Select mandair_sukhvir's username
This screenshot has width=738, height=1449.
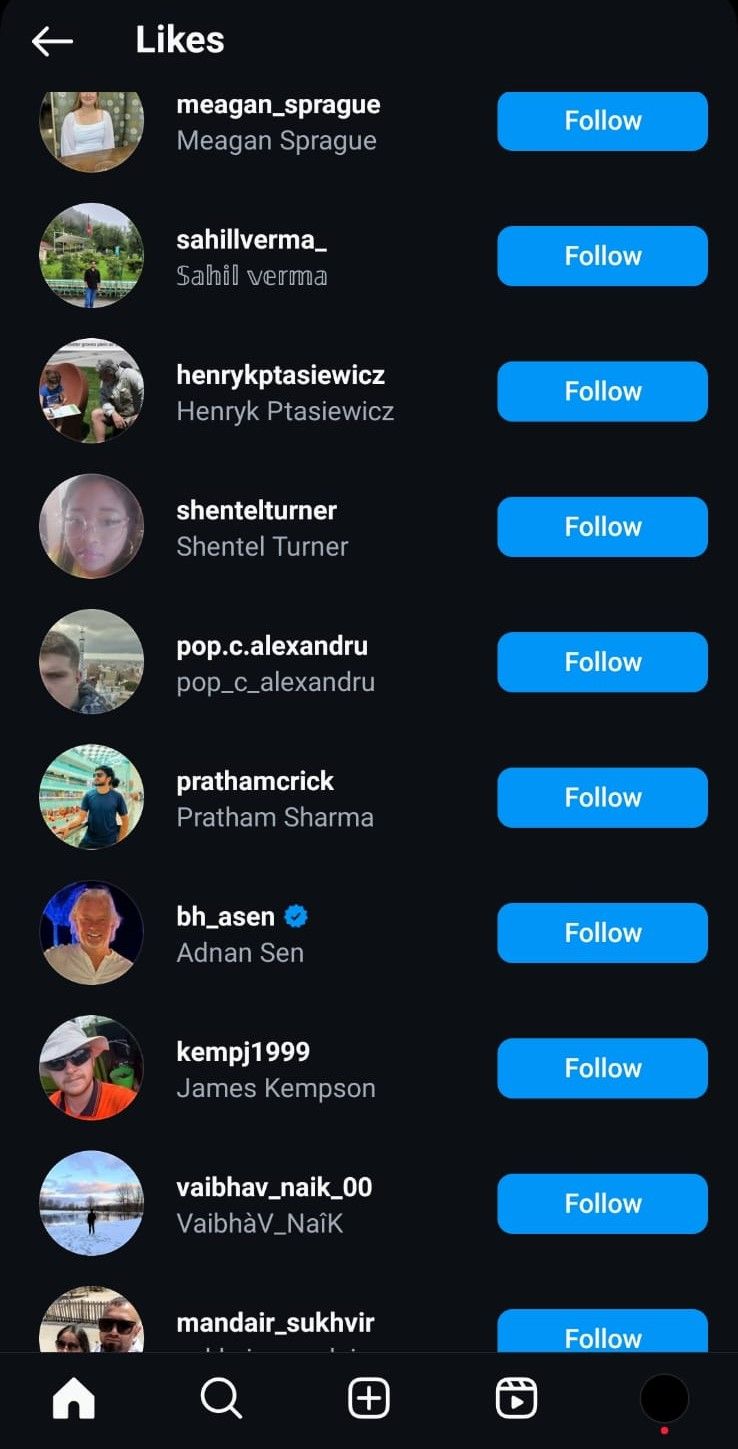(273, 1322)
